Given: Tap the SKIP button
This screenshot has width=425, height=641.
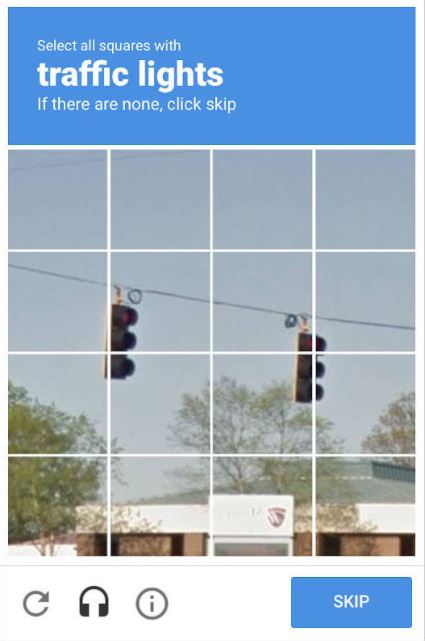Looking at the screenshot, I should pos(351,602).
